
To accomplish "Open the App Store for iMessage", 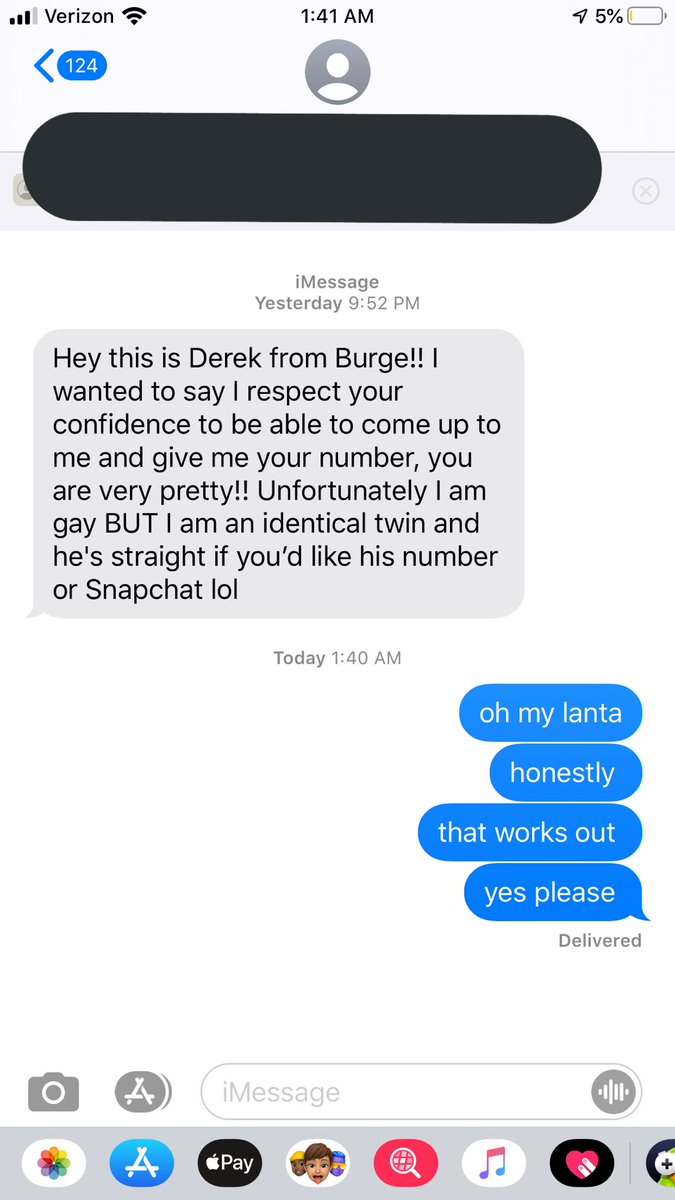I will tap(141, 1163).
